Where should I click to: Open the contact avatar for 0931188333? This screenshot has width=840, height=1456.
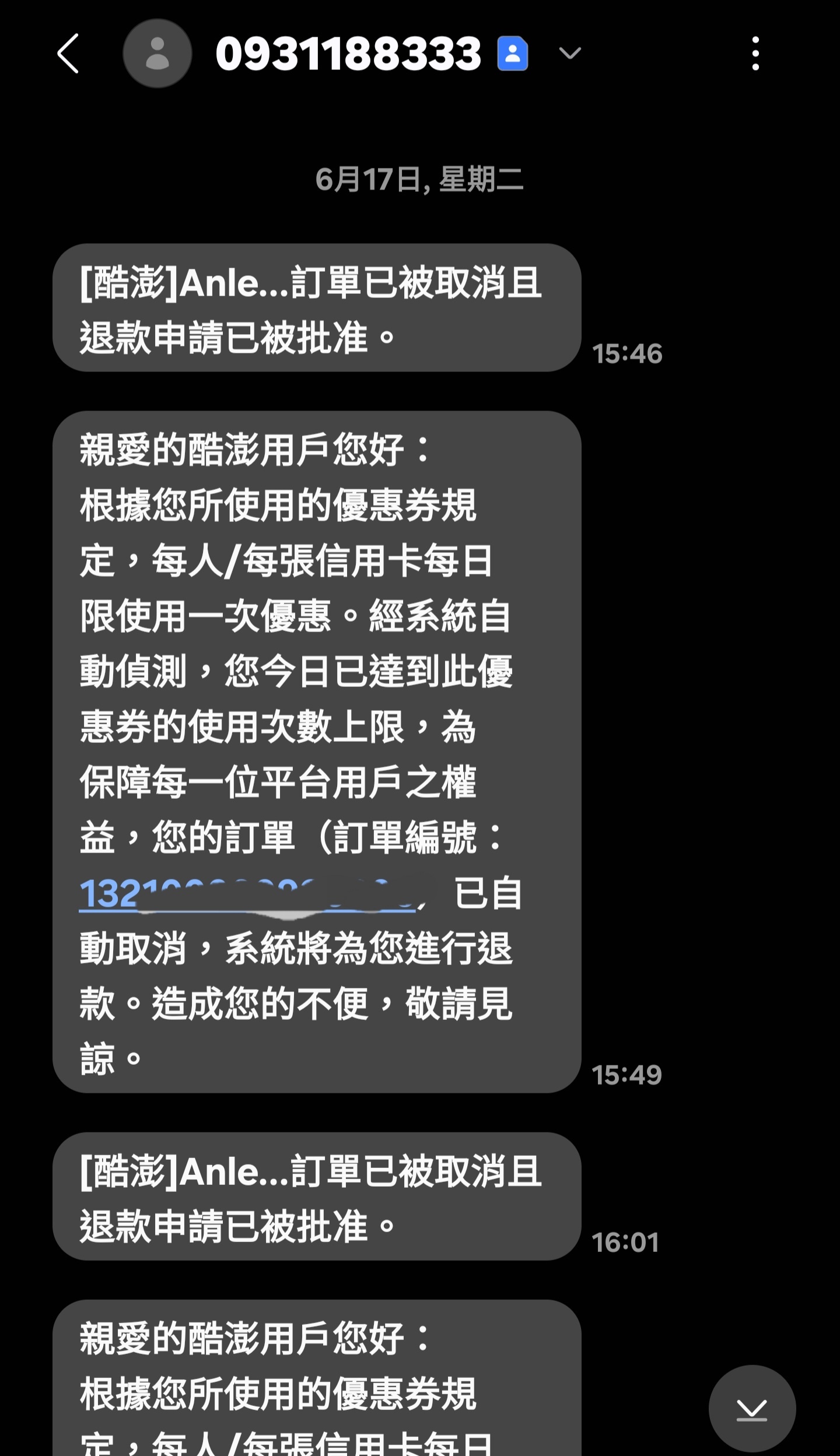click(157, 54)
